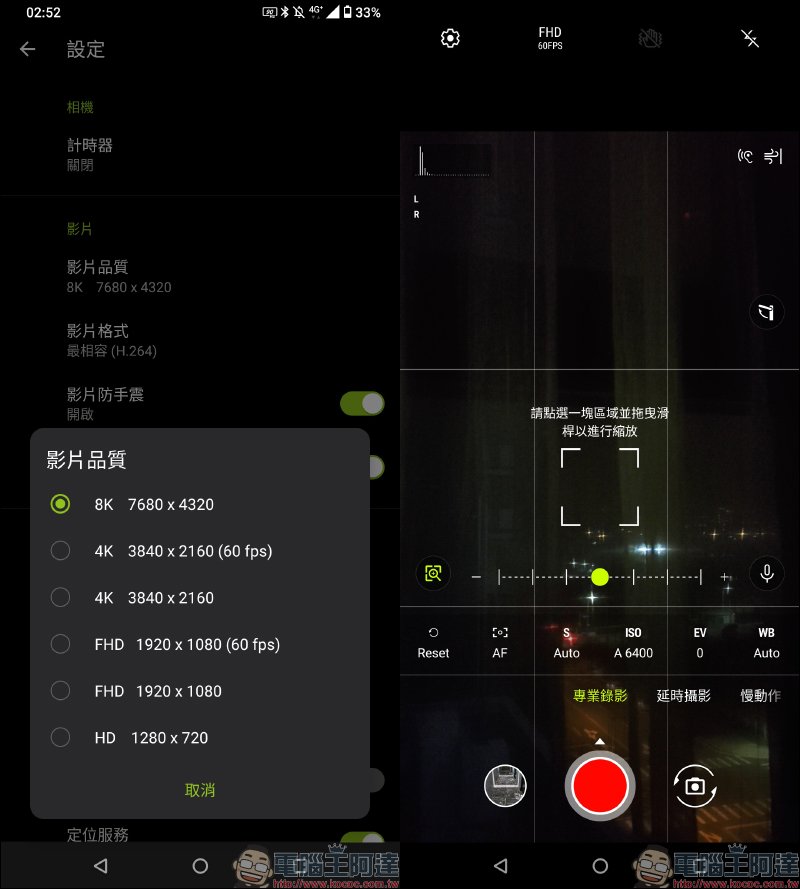Reset the manual camera settings
Screen dimensions: 800x889
point(433,642)
